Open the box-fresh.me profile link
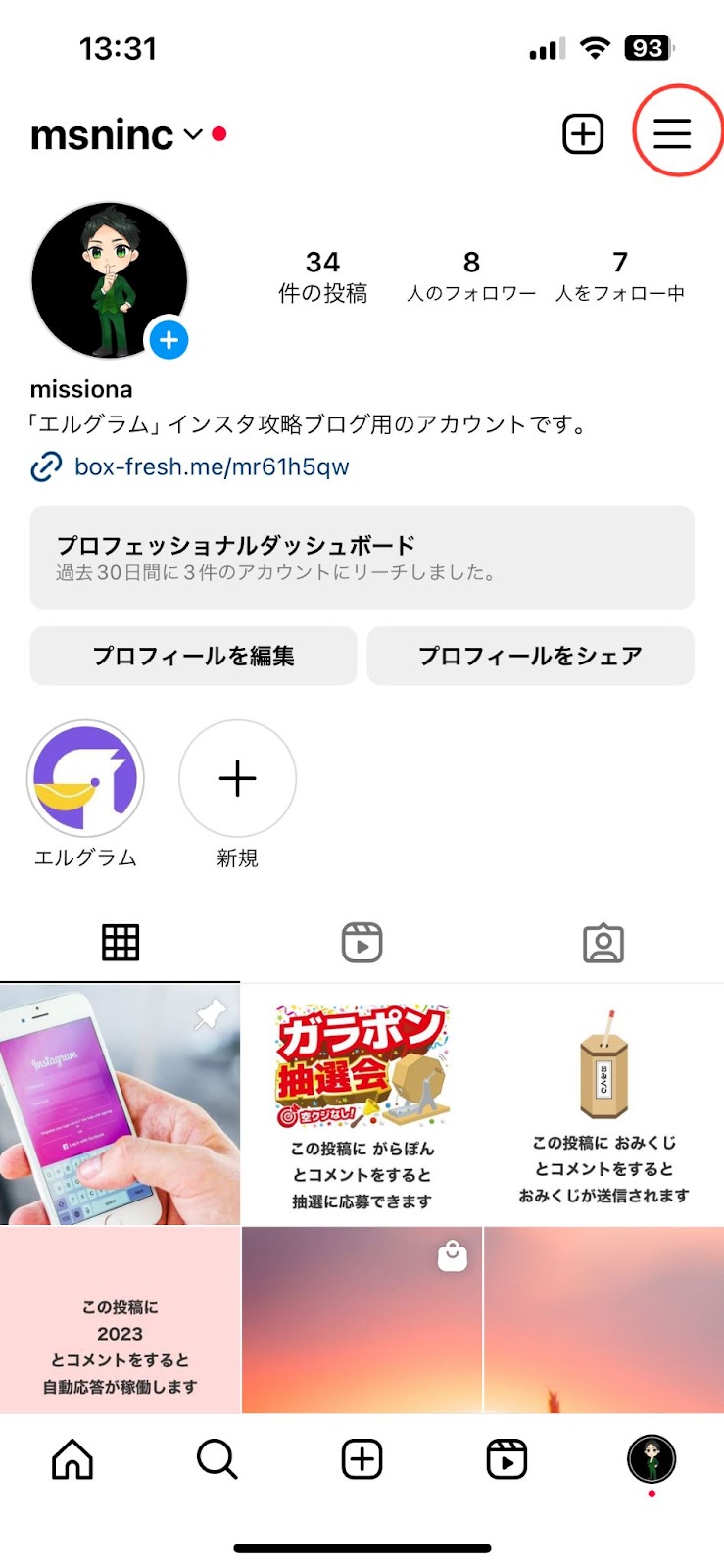Image resolution: width=724 pixels, height=1568 pixels. [211, 466]
